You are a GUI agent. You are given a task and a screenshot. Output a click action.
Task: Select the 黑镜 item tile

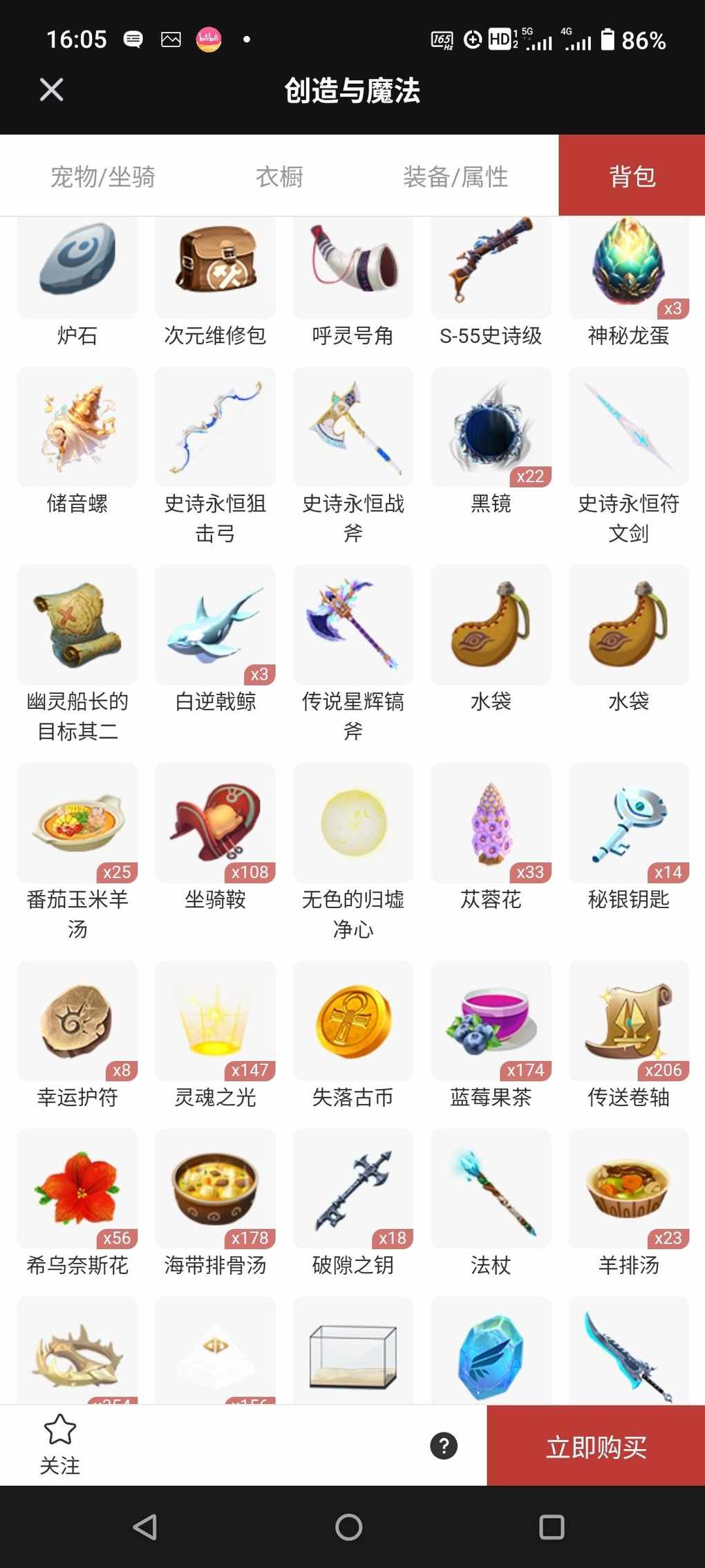click(491, 427)
